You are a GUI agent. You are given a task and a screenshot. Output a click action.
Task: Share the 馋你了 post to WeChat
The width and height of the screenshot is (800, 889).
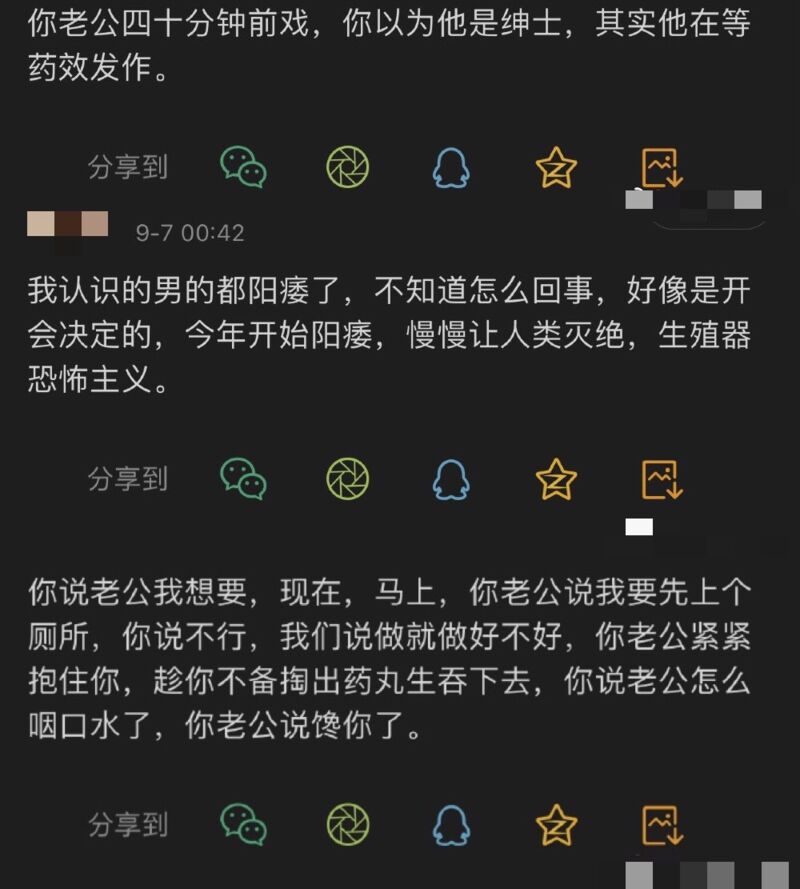[243, 825]
